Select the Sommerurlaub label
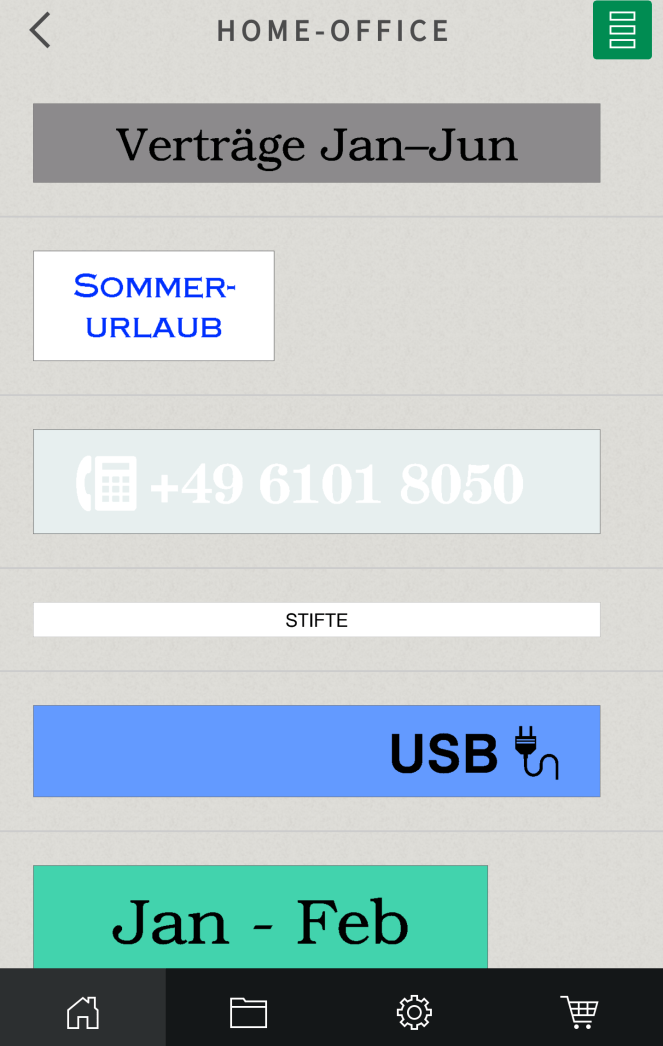This screenshot has width=663, height=1046. [154, 306]
